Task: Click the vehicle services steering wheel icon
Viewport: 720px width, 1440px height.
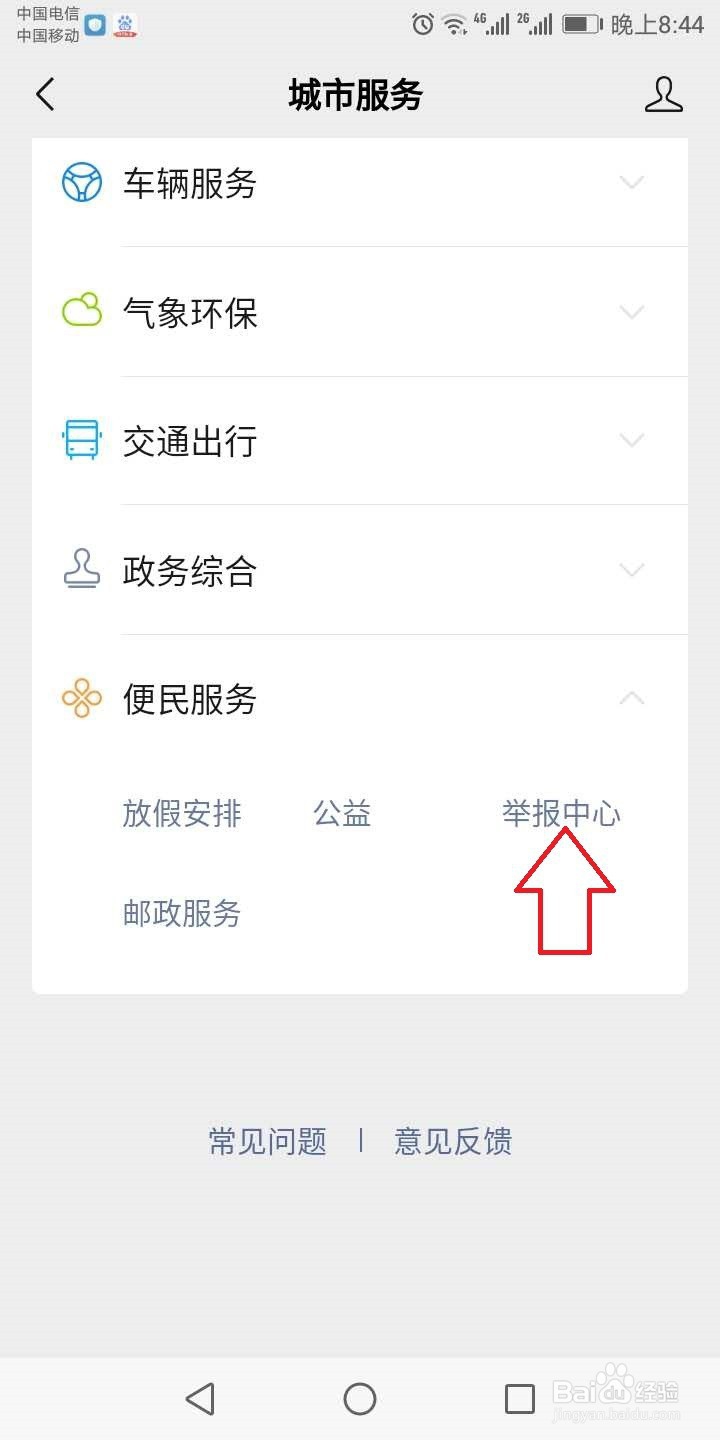Action: pyautogui.click(x=82, y=182)
